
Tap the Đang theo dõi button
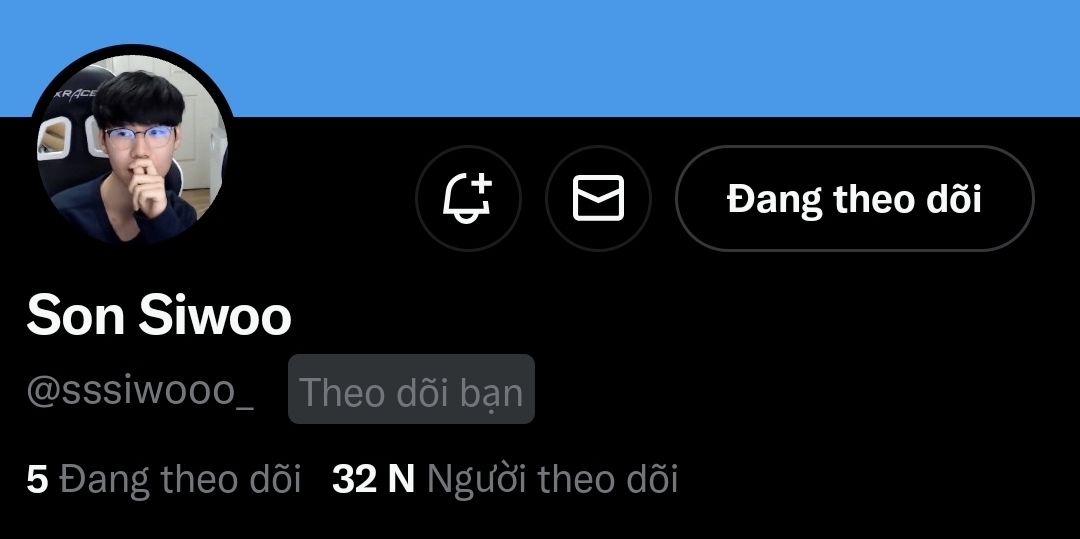click(x=854, y=198)
